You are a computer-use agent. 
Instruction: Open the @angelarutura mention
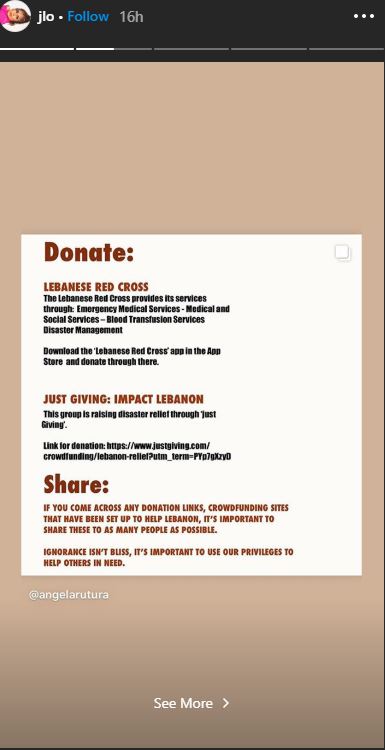[69, 595]
